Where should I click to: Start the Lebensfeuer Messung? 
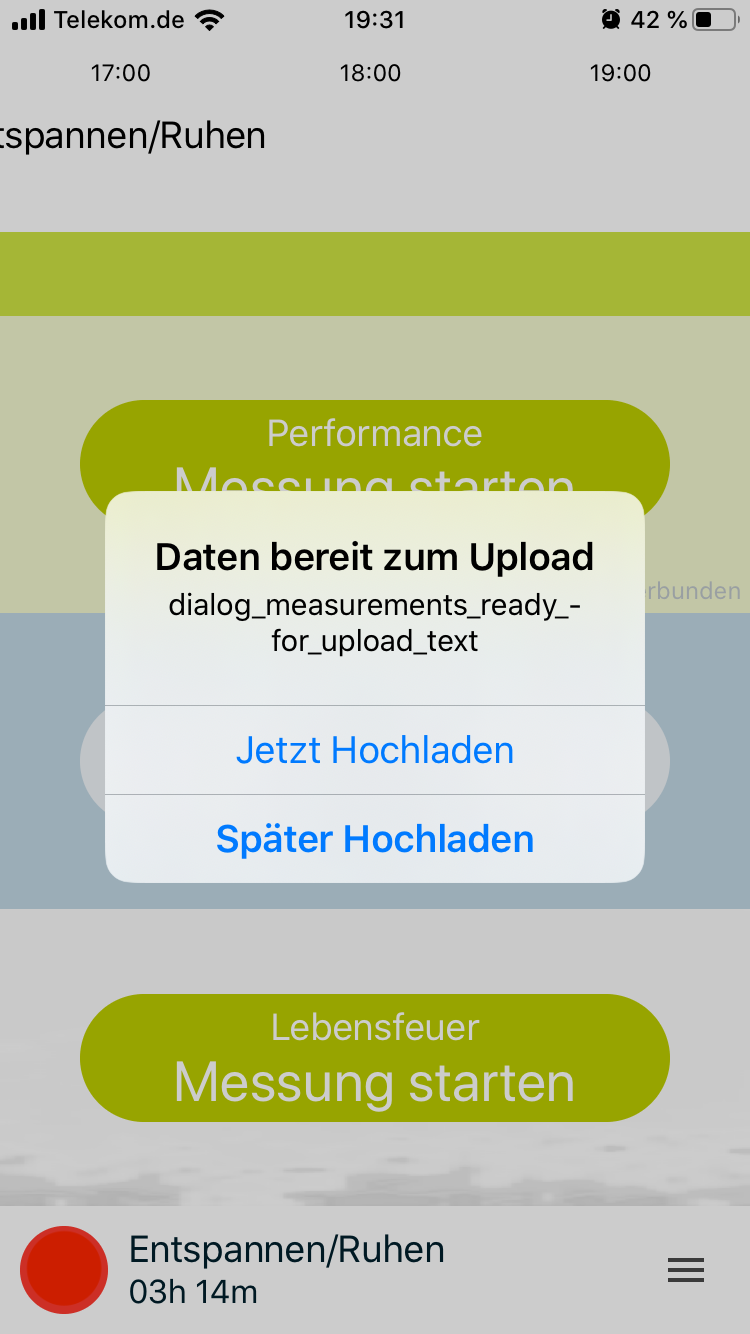click(375, 1057)
